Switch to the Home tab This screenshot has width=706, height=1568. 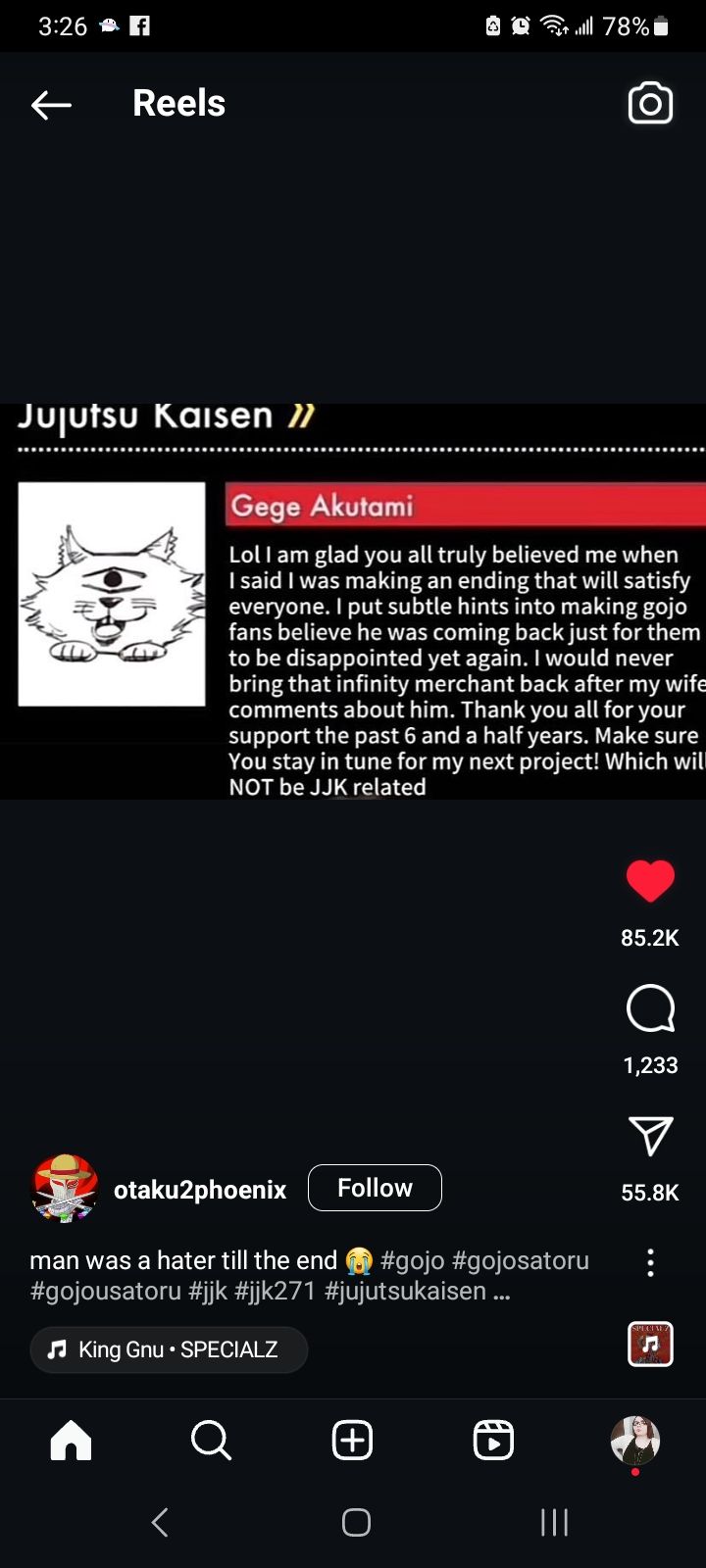tap(71, 1441)
